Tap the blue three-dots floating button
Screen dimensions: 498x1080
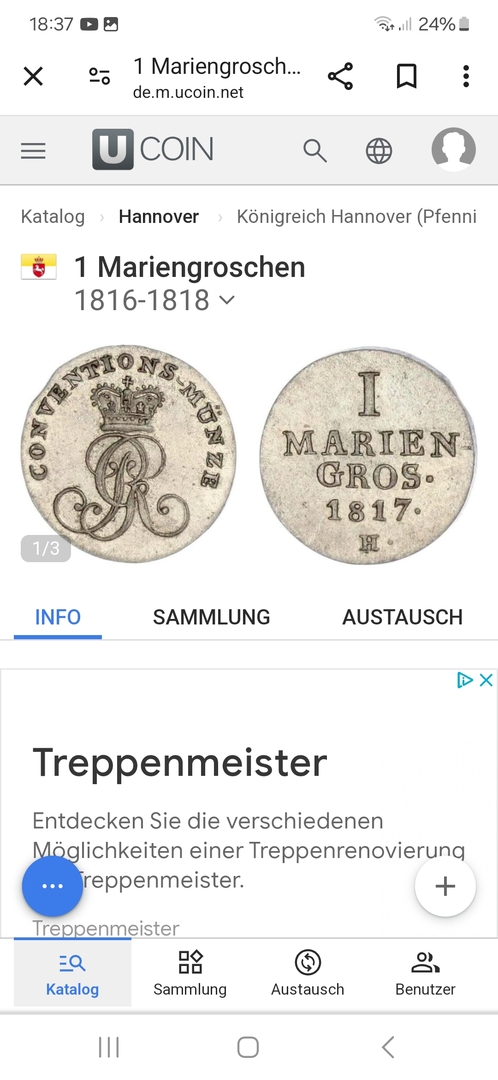pyautogui.click(x=52, y=886)
